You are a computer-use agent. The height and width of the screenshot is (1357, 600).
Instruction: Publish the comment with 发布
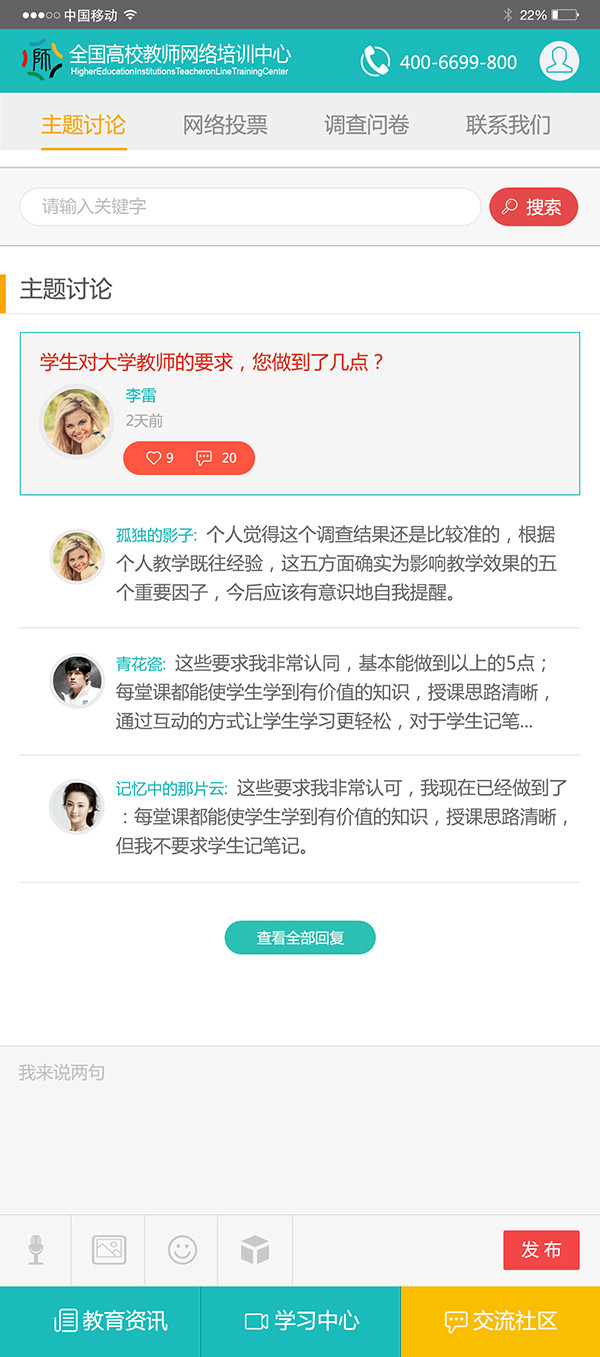541,1250
